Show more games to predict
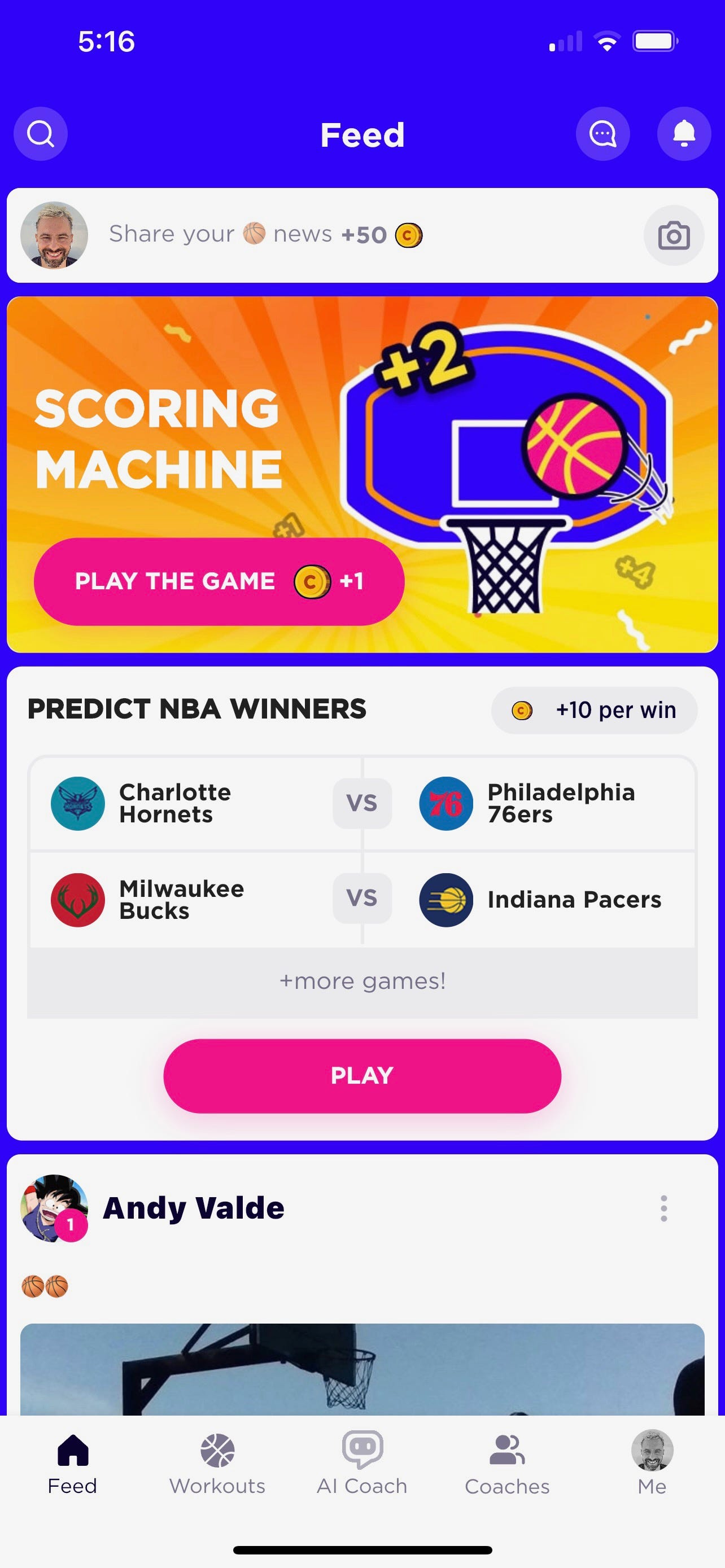 pos(362,981)
